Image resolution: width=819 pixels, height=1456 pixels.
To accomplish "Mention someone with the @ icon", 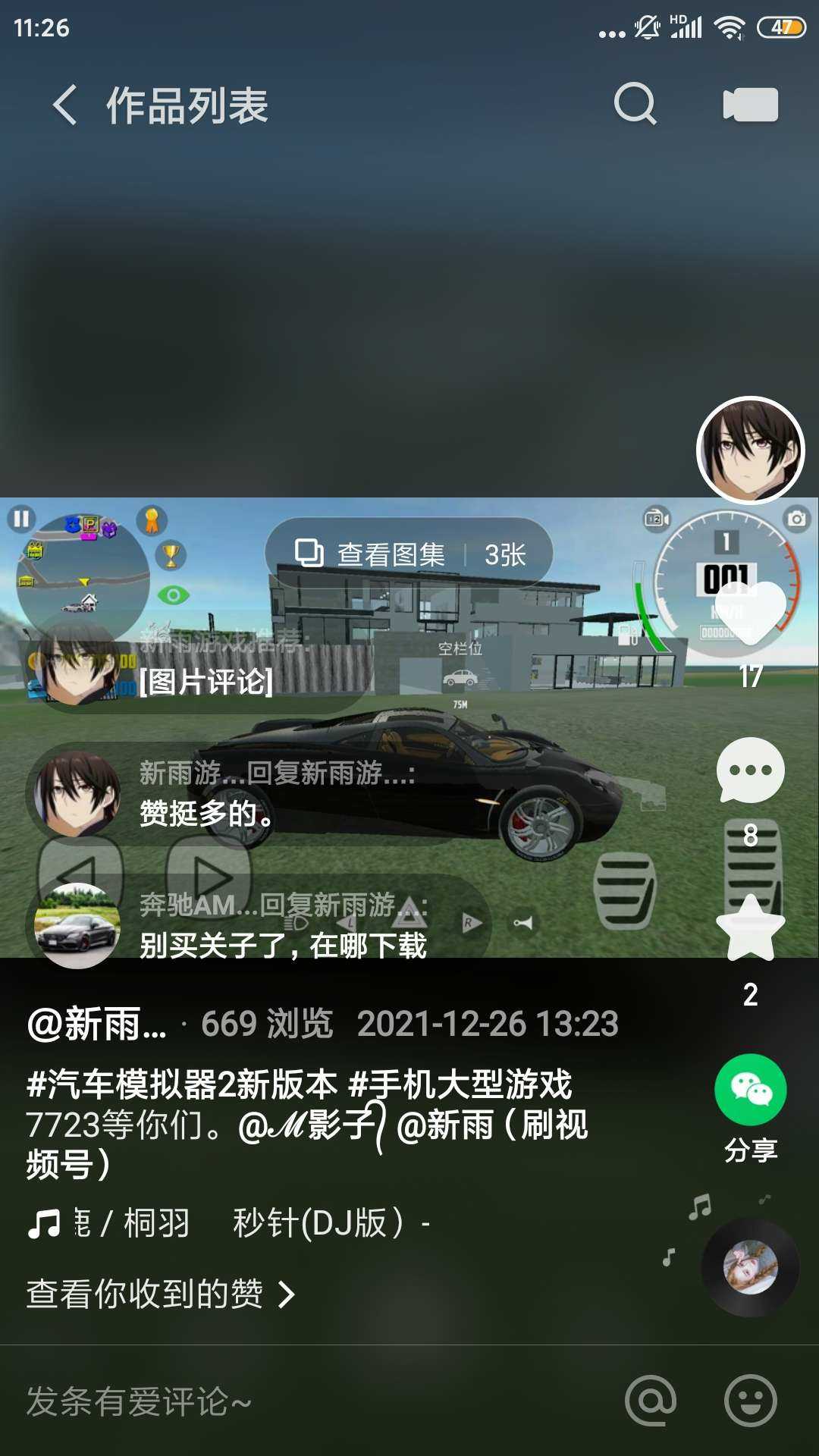I will click(x=651, y=1401).
